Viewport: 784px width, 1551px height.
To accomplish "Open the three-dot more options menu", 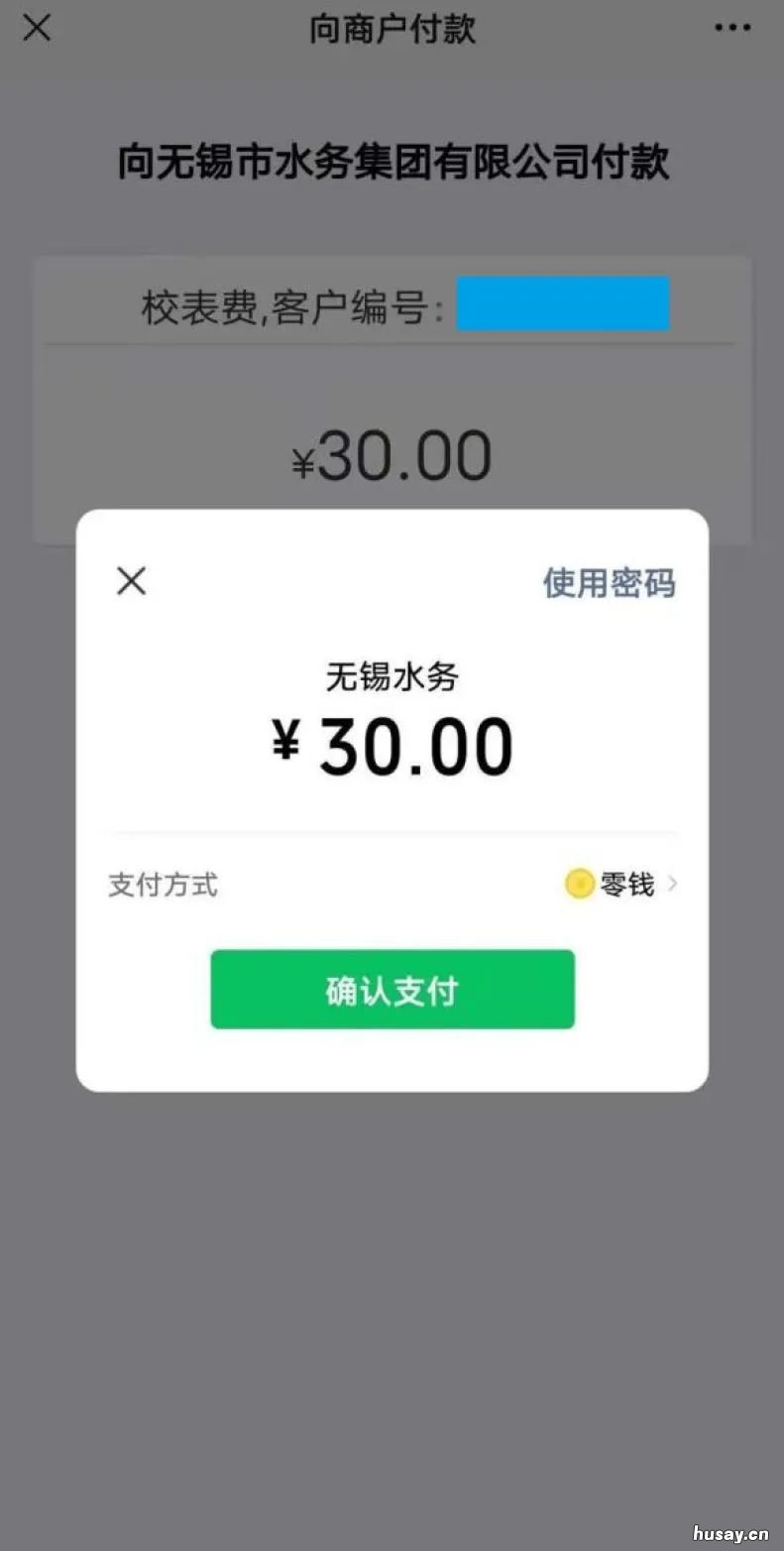I will pyautogui.click(x=730, y=28).
